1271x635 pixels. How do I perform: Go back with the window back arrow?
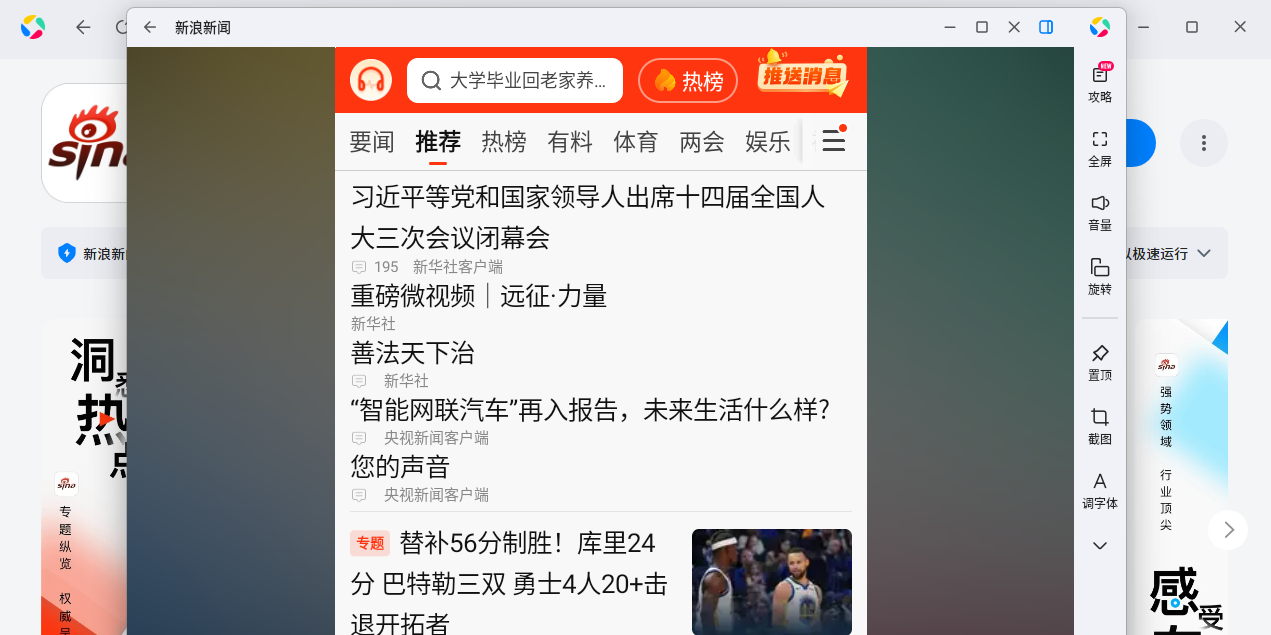click(x=150, y=27)
